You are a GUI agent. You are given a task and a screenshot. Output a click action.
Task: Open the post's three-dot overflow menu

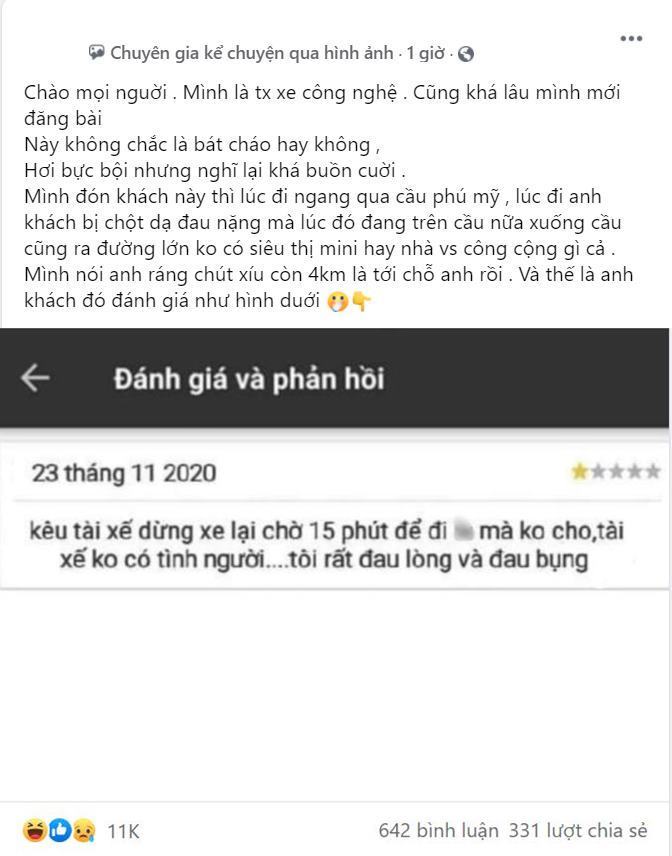[x=631, y=39]
